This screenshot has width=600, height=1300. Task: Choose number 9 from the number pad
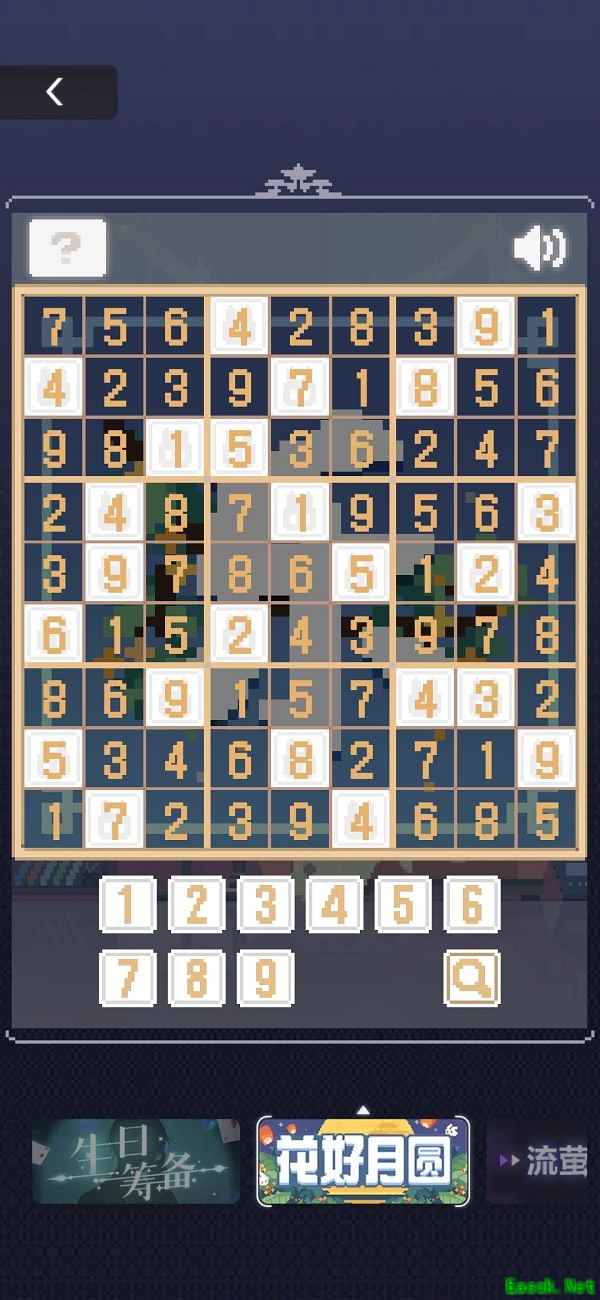pyautogui.click(x=266, y=977)
